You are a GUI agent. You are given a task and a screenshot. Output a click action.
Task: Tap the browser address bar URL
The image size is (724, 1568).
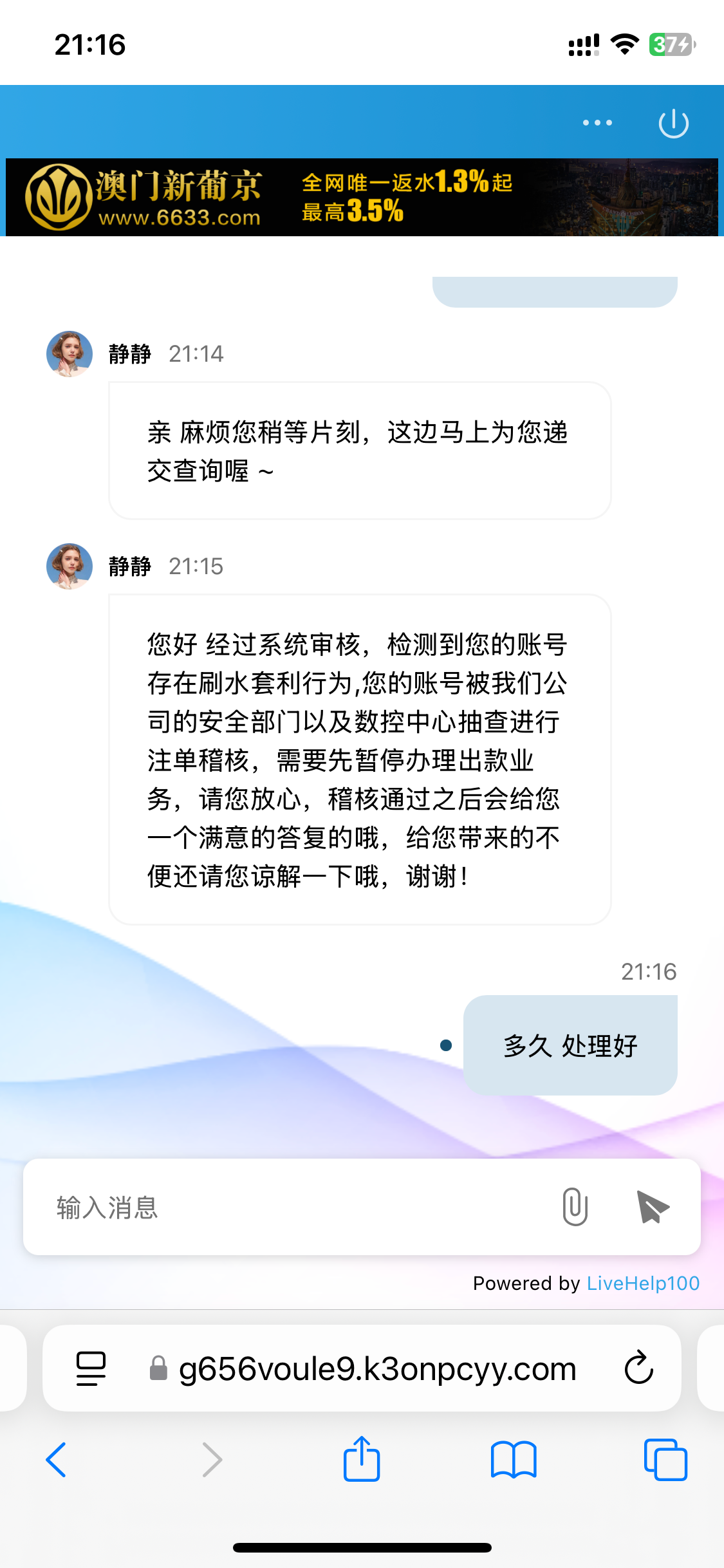tap(377, 1369)
